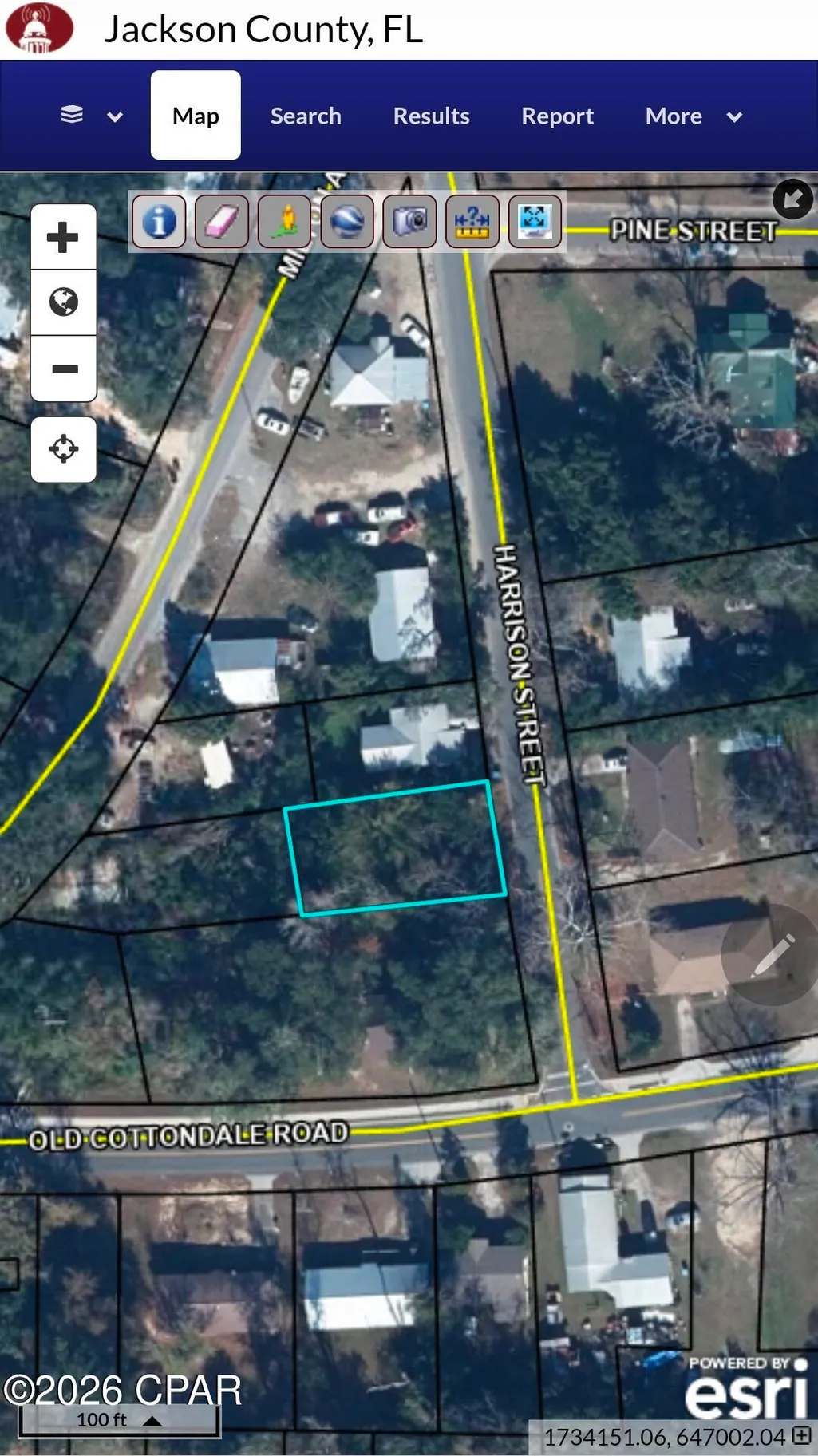Open the Report tab
Screen dimensions: 818x1456
coord(557,116)
